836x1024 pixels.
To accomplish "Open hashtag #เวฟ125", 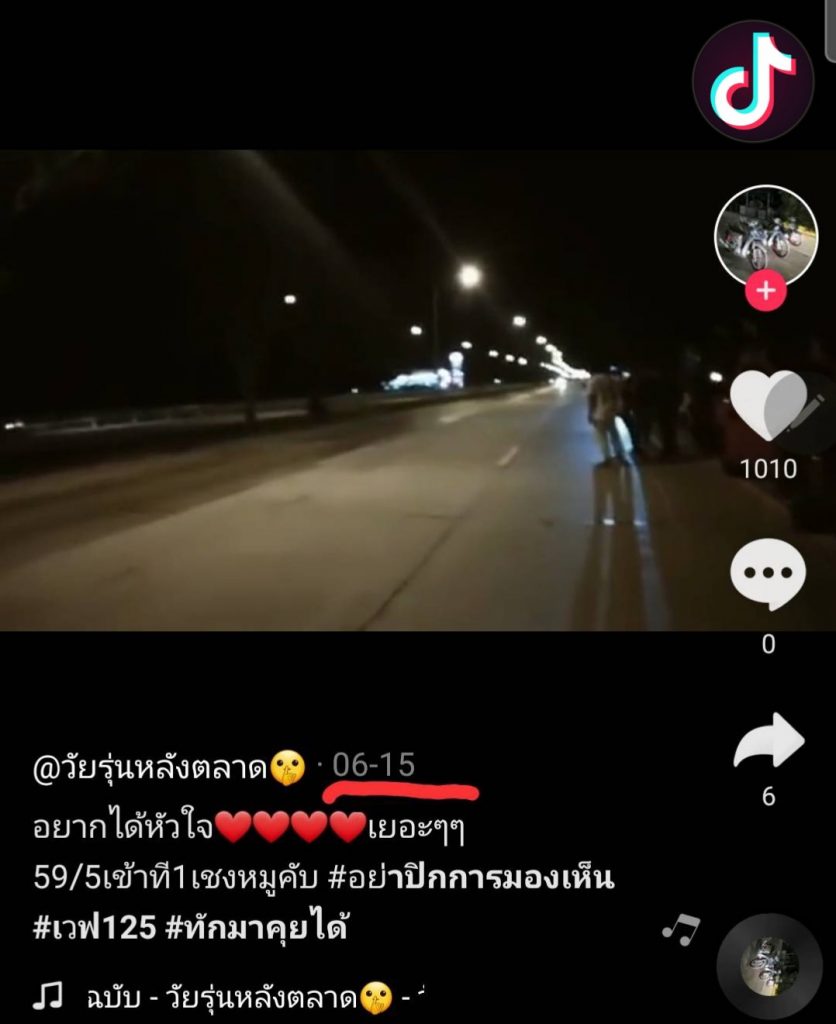I will point(92,927).
